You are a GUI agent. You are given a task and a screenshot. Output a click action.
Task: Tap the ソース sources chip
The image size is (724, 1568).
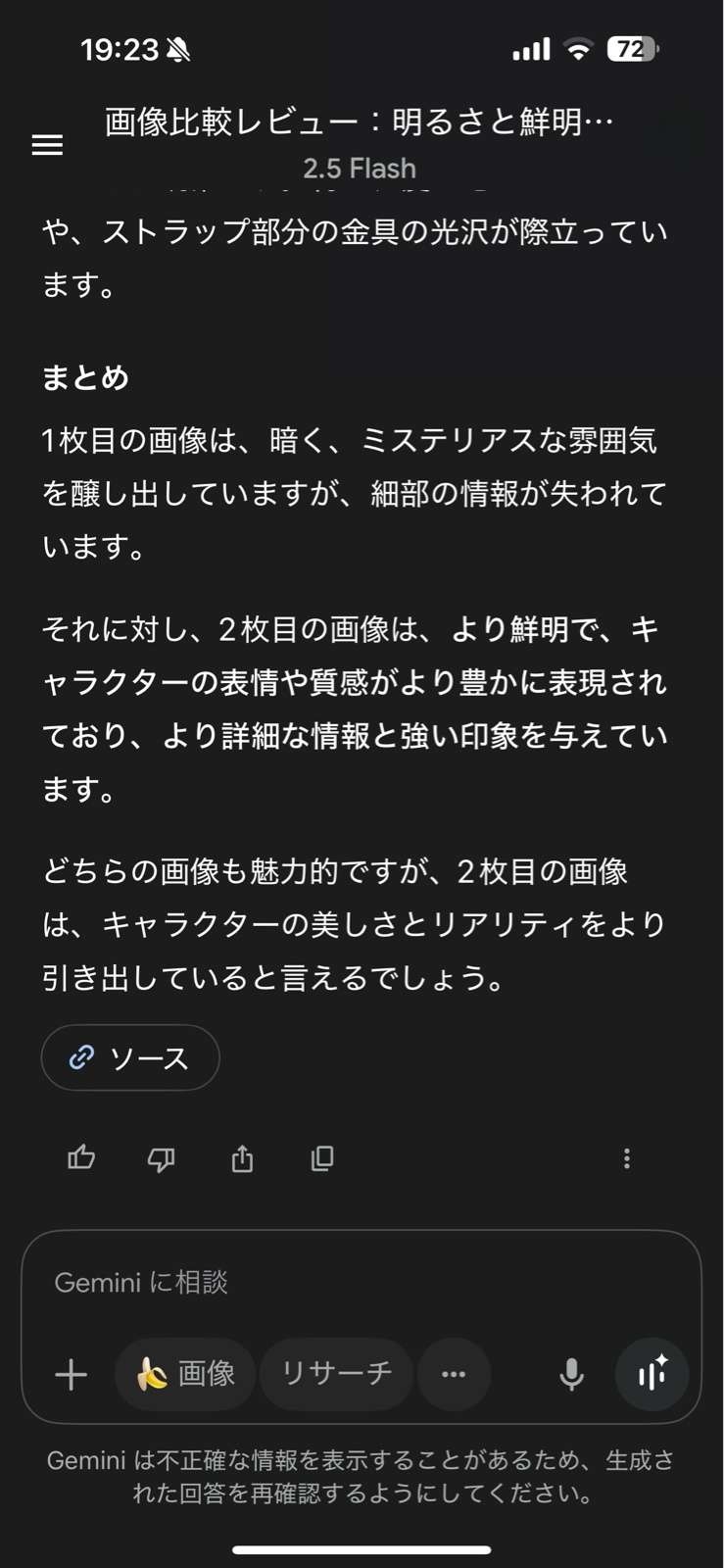pyautogui.click(x=130, y=1057)
